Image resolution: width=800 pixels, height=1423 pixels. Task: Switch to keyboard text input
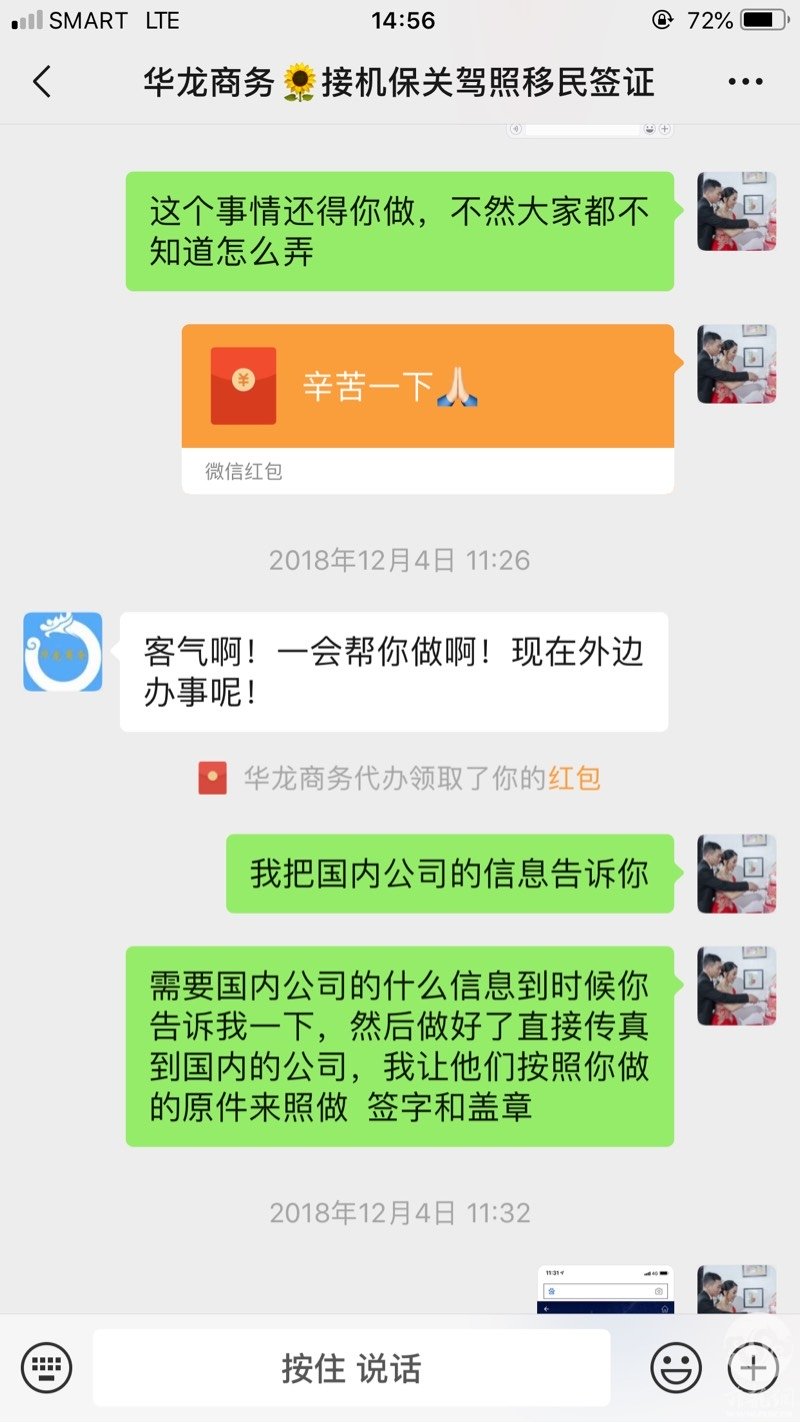(46, 1368)
